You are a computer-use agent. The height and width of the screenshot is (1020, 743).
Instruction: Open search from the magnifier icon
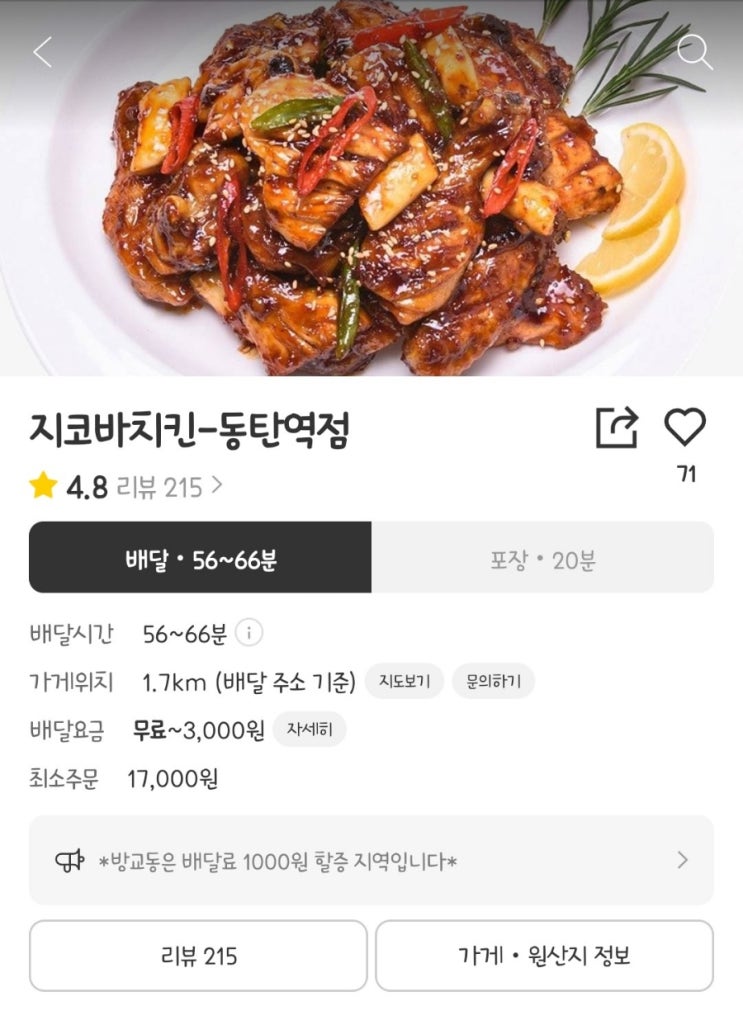pyautogui.click(x=694, y=52)
